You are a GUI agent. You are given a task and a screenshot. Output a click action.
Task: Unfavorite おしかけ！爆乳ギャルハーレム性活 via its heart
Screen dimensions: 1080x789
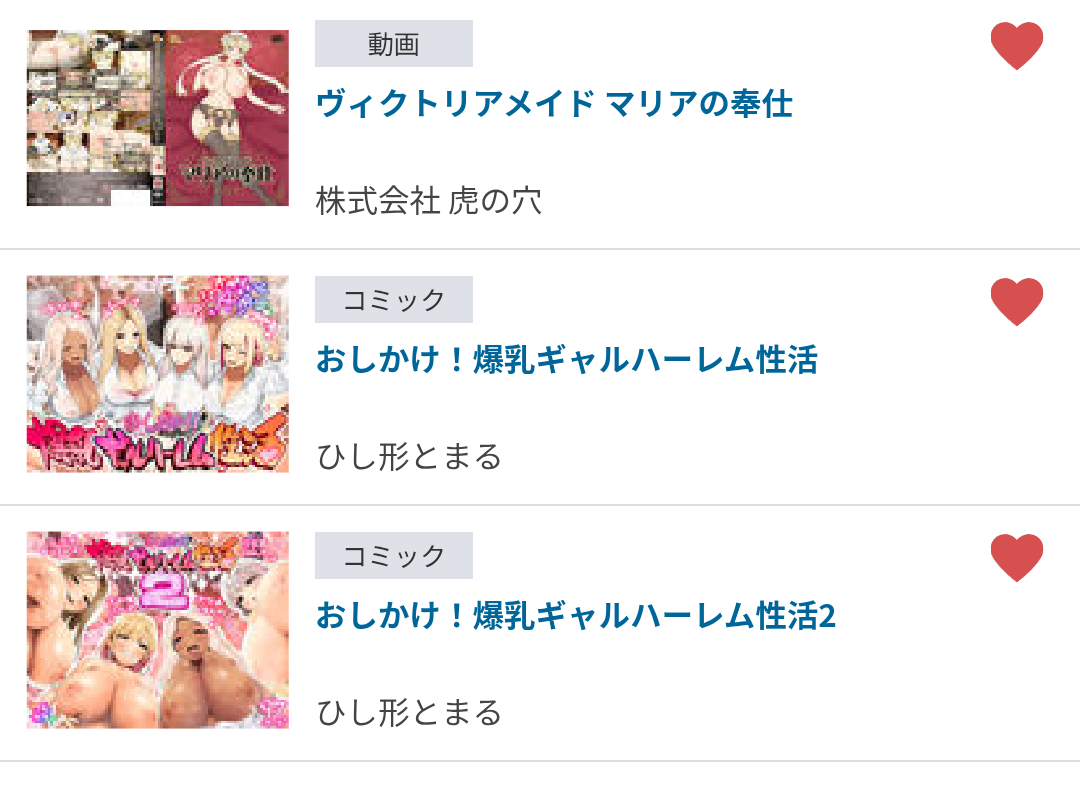point(1016,302)
